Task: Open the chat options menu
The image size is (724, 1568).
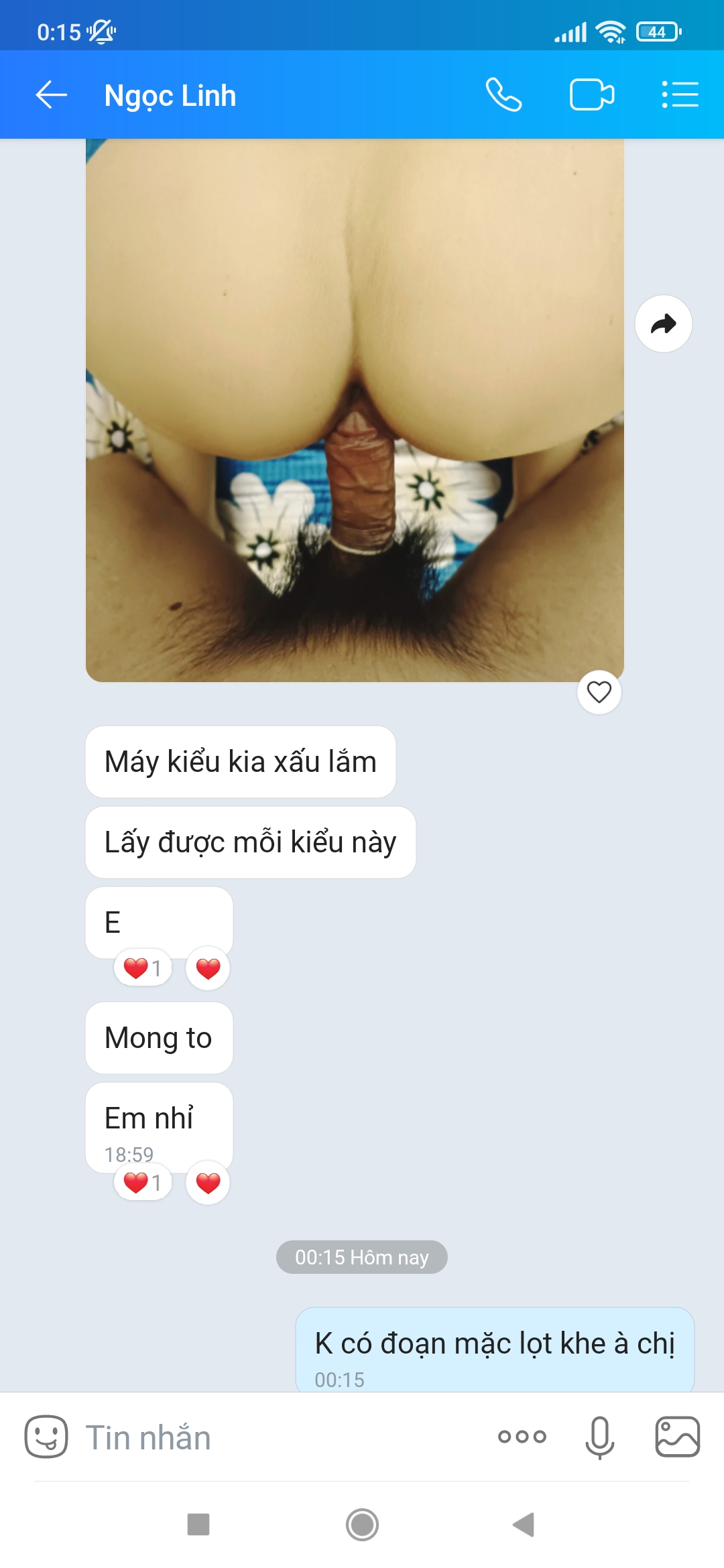Action: click(x=680, y=94)
